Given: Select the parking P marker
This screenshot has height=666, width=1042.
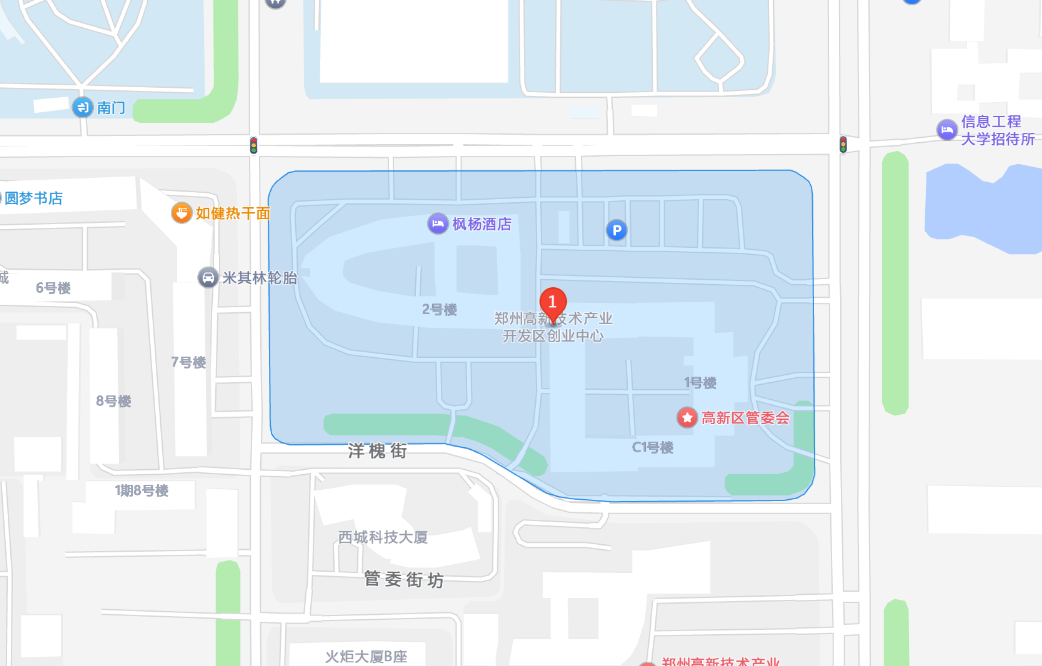Looking at the screenshot, I should 617,231.
